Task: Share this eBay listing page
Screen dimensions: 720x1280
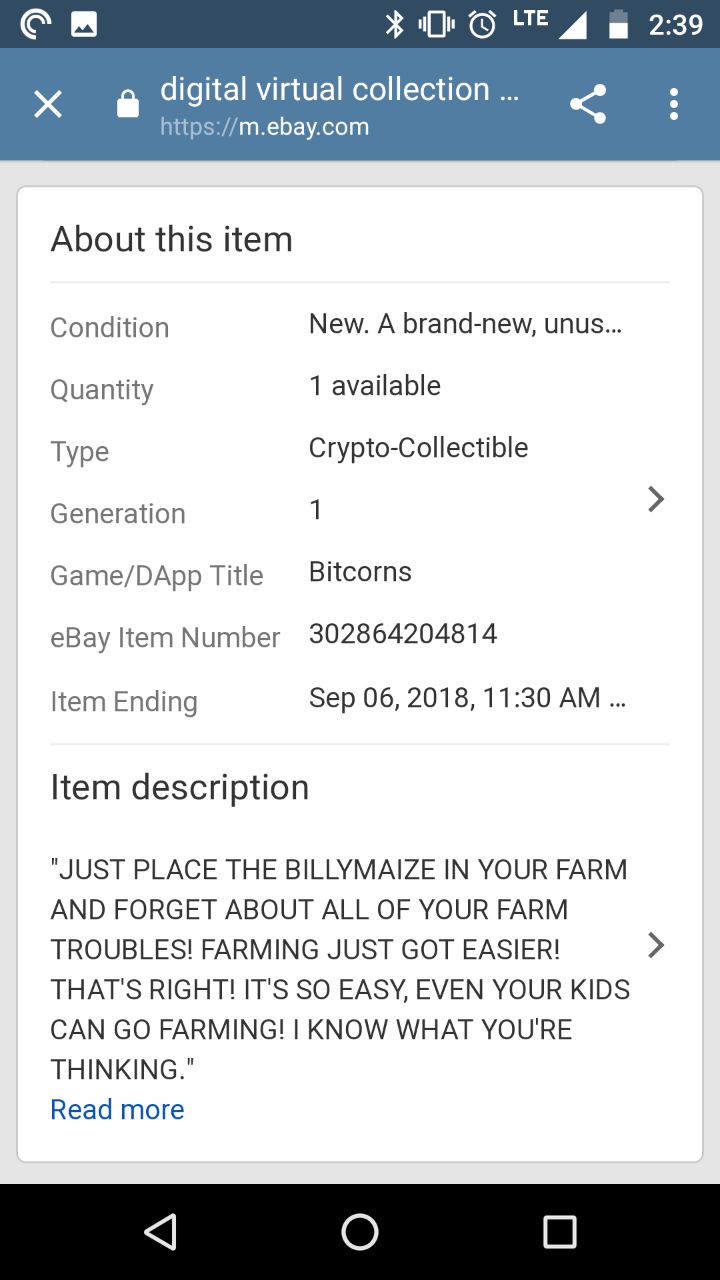Action: [588, 104]
